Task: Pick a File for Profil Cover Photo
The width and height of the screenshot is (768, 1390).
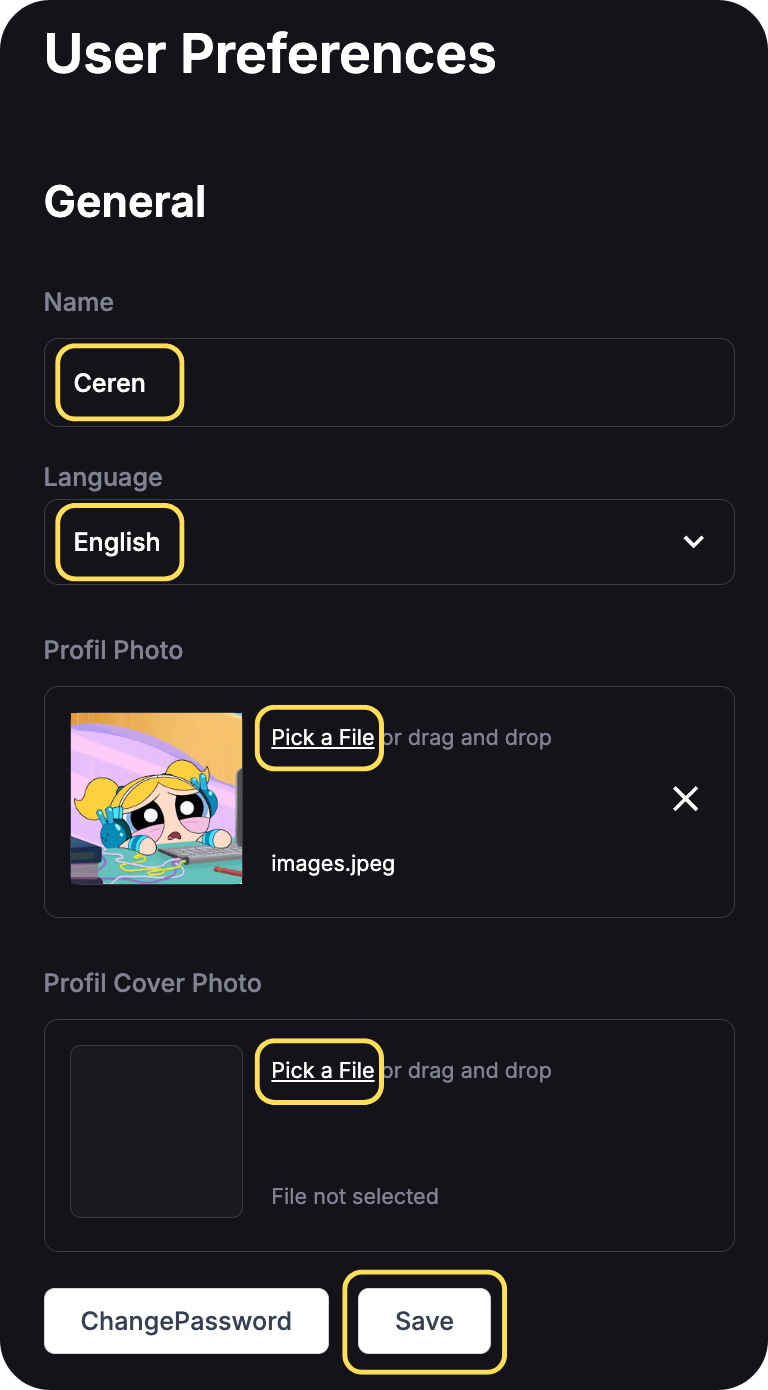Action: (x=322, y=1071)
